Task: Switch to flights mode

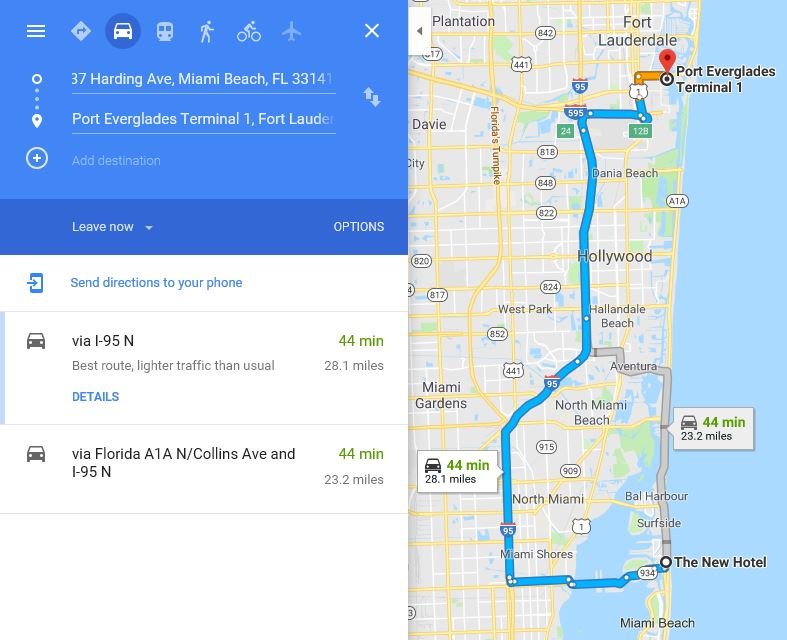Action: [x=291, y=31]
